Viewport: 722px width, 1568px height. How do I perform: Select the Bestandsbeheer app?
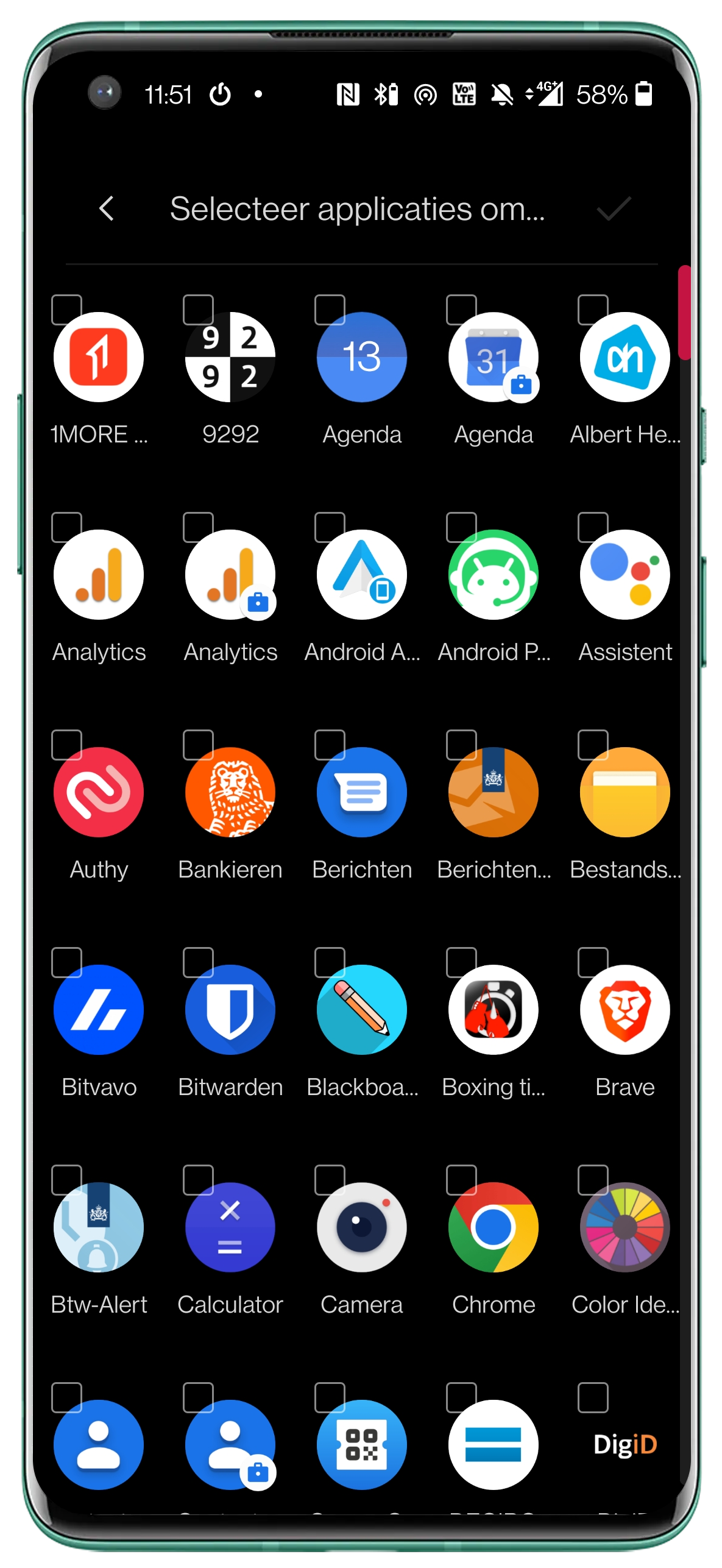coord(625,793)
